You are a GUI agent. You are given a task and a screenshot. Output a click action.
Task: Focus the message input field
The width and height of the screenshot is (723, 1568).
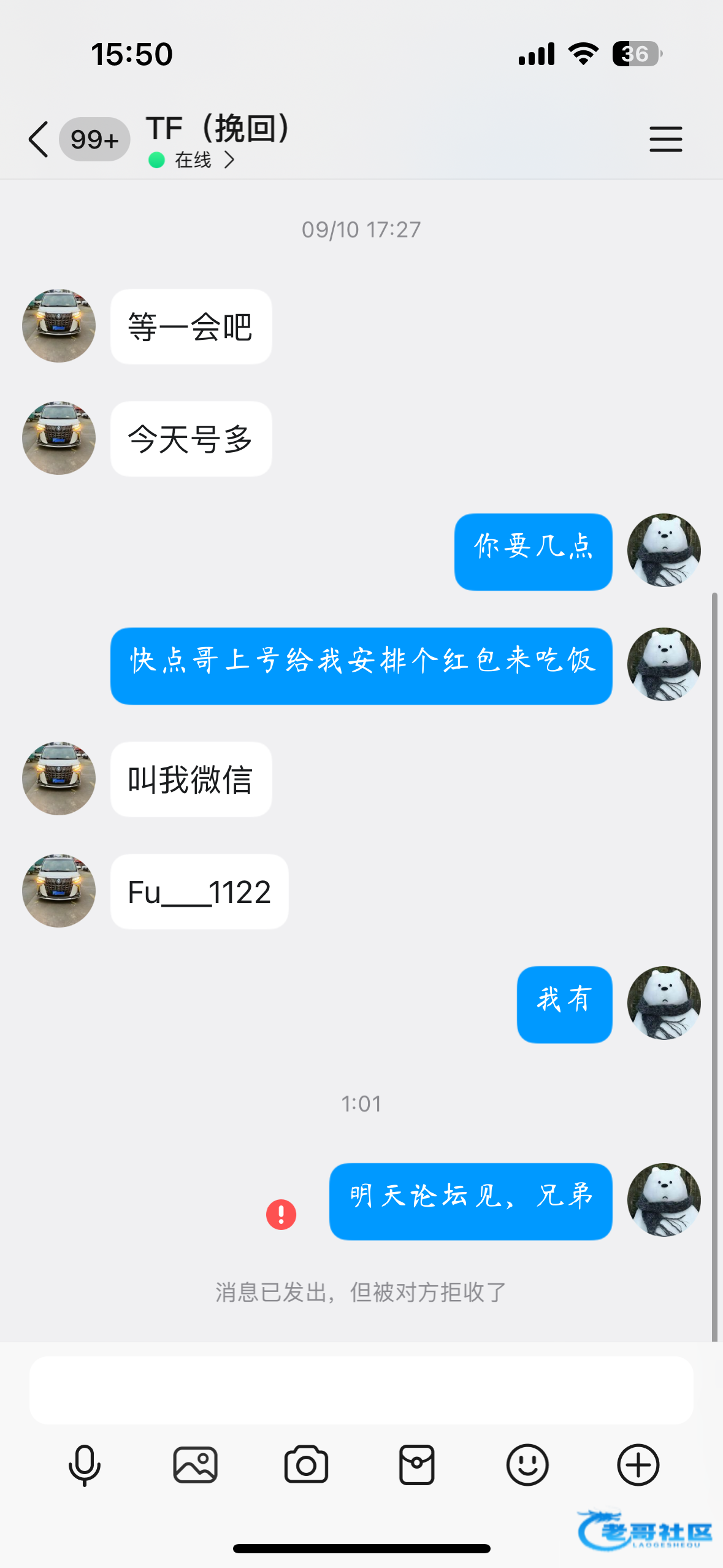[361, 1390]
